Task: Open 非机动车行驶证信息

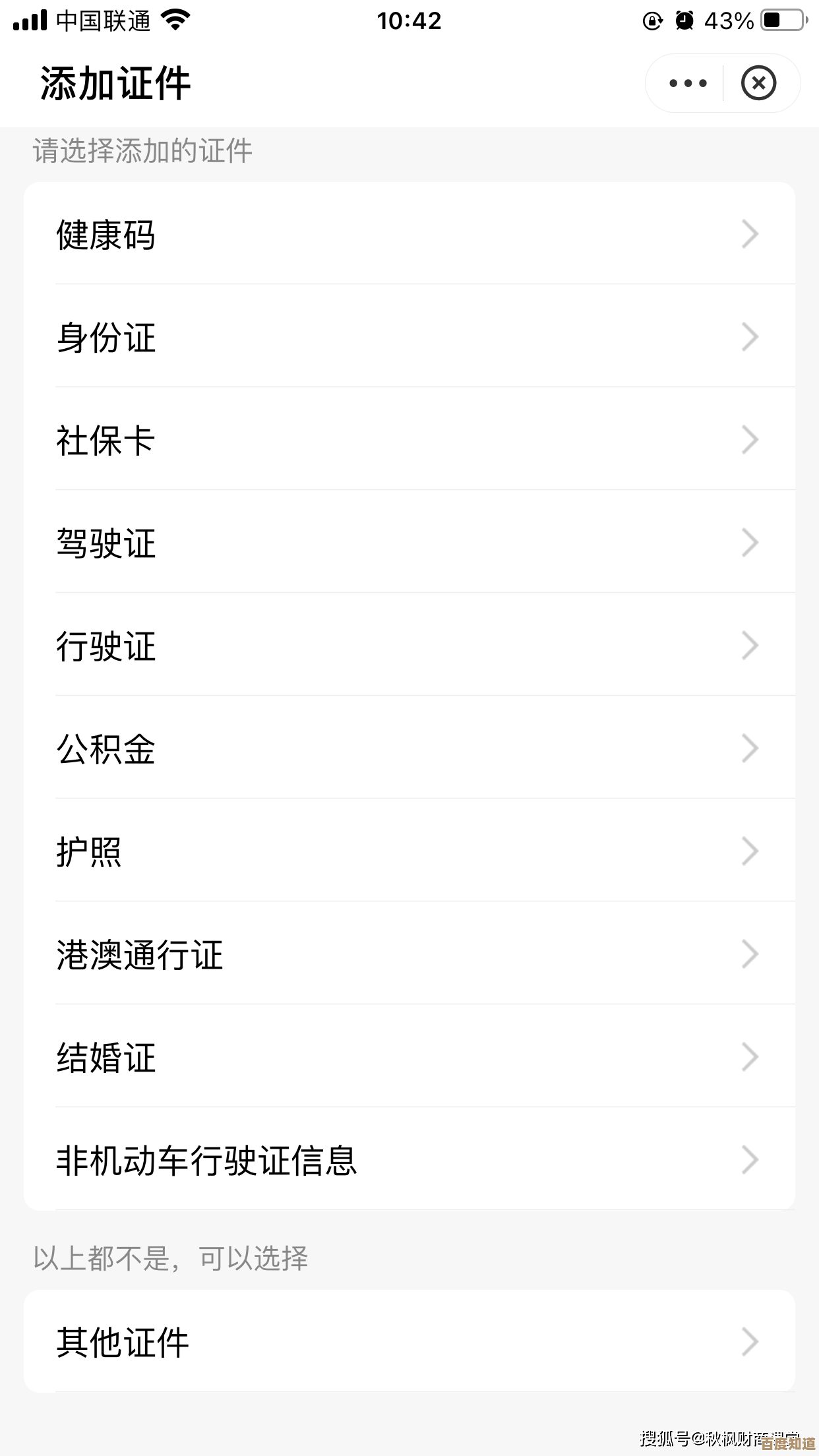Action: (409, 1160)
